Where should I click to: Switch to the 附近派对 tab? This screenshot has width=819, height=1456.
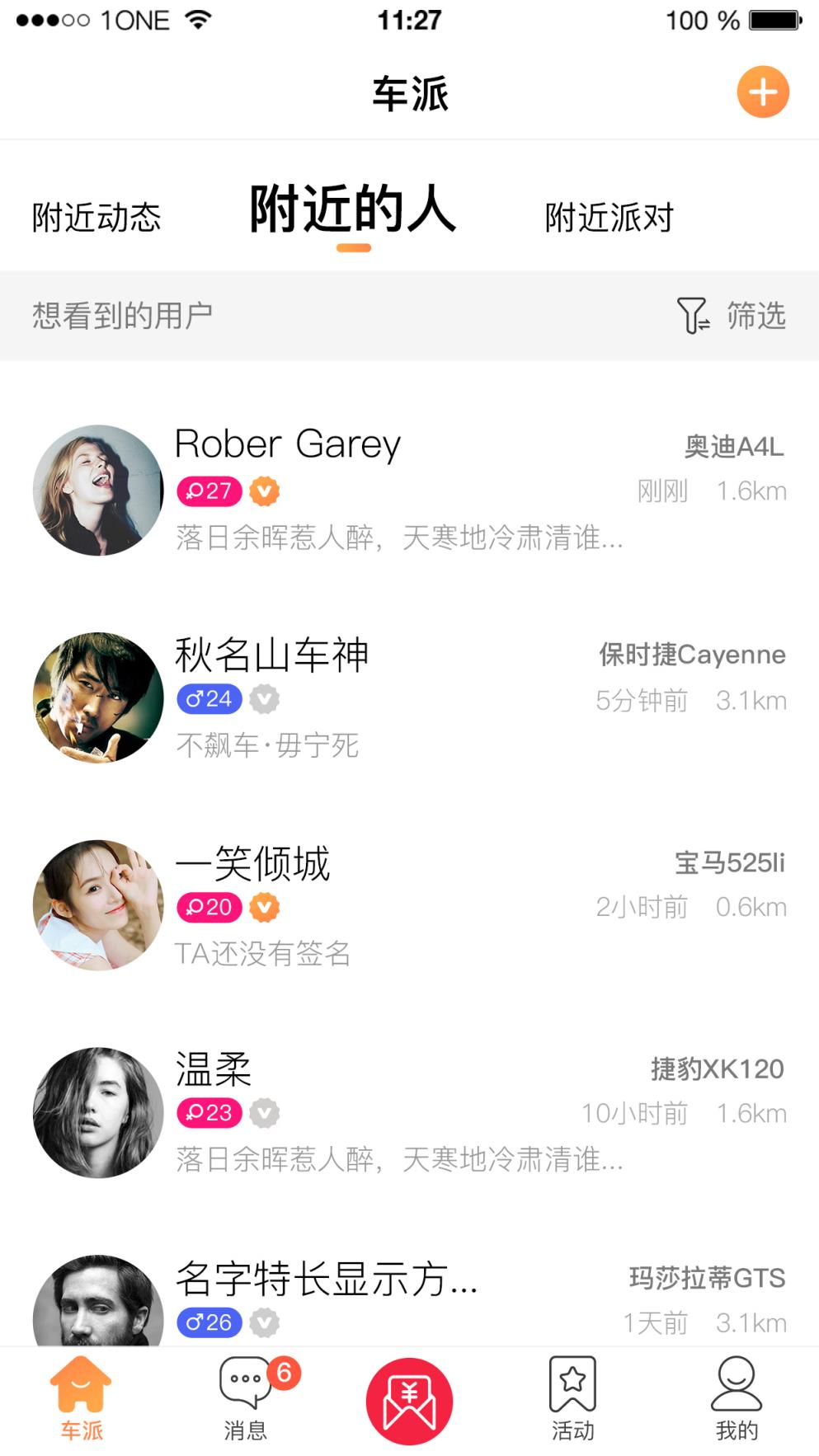[609, 218]
